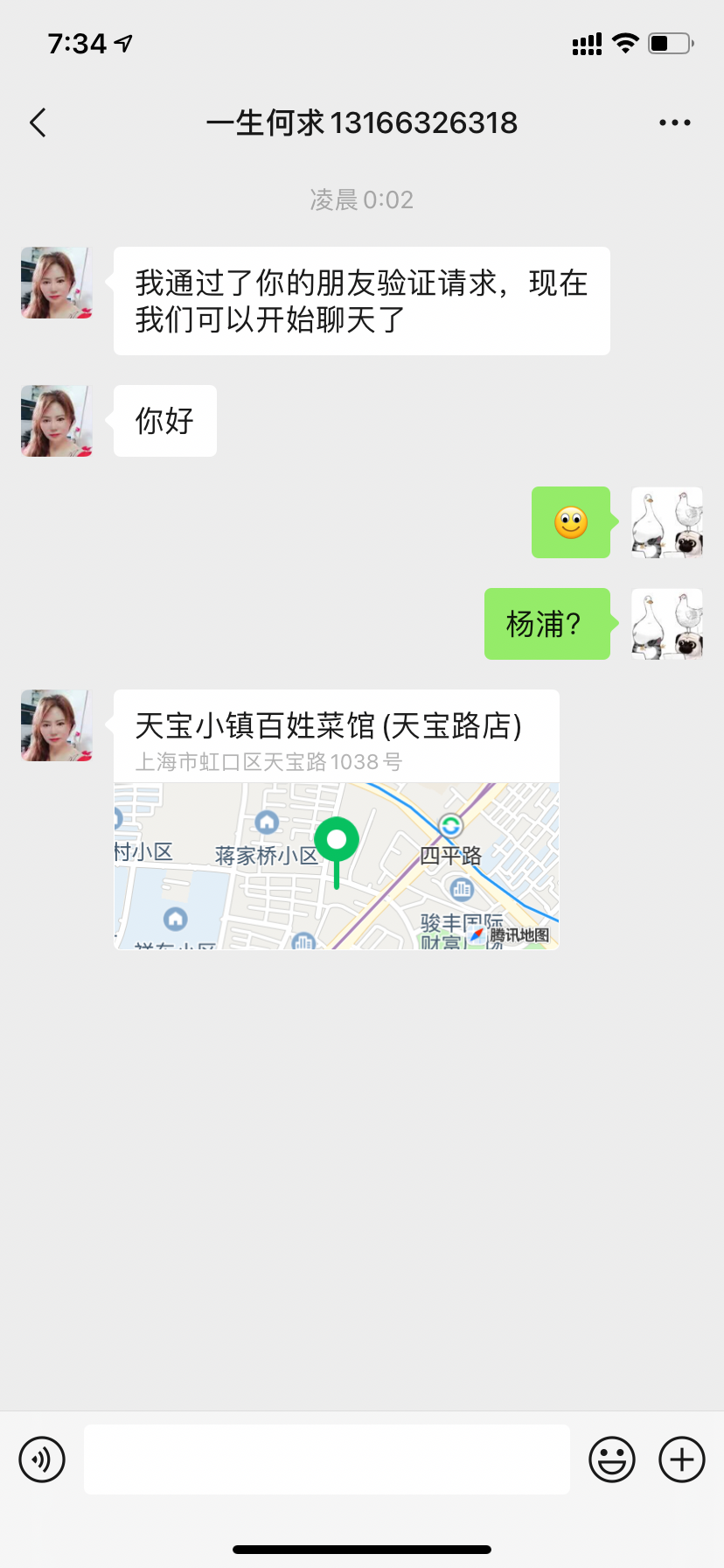Tap your rooster profile avatar
The height and width of the screenshot is (1568, 724).
click(666, 524)
